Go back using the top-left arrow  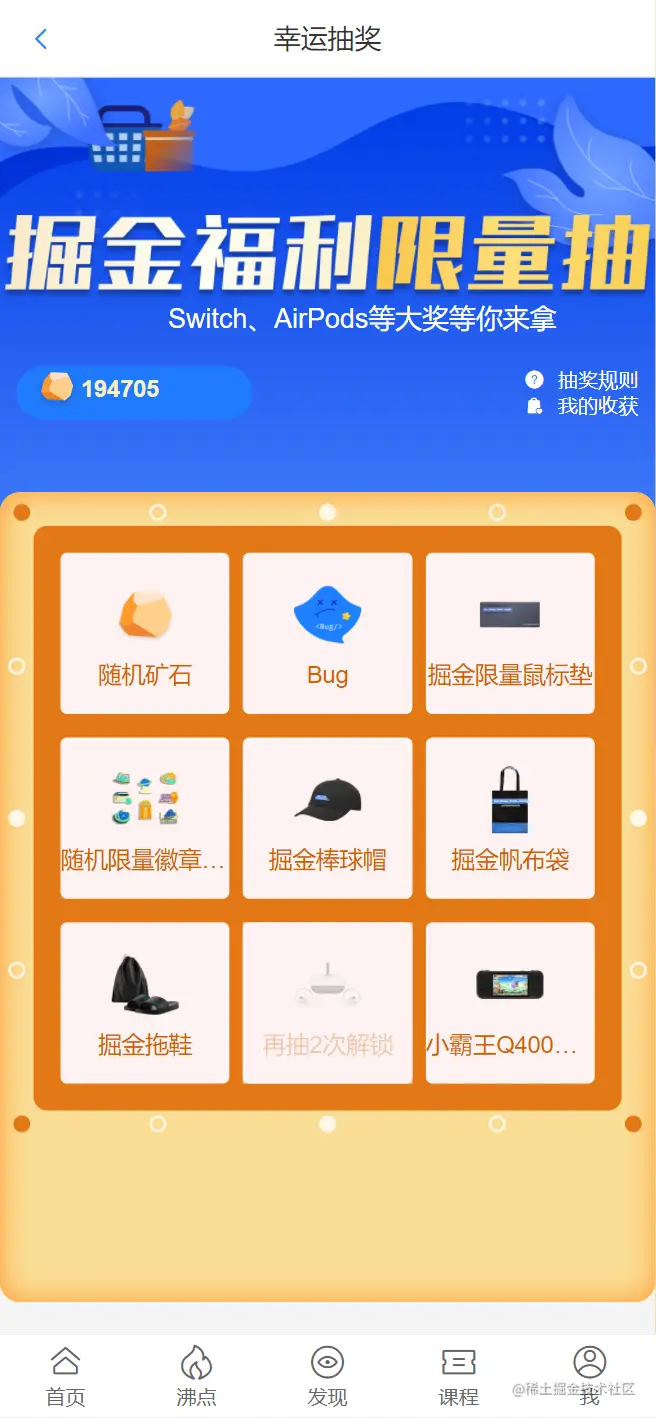[41, 39]
